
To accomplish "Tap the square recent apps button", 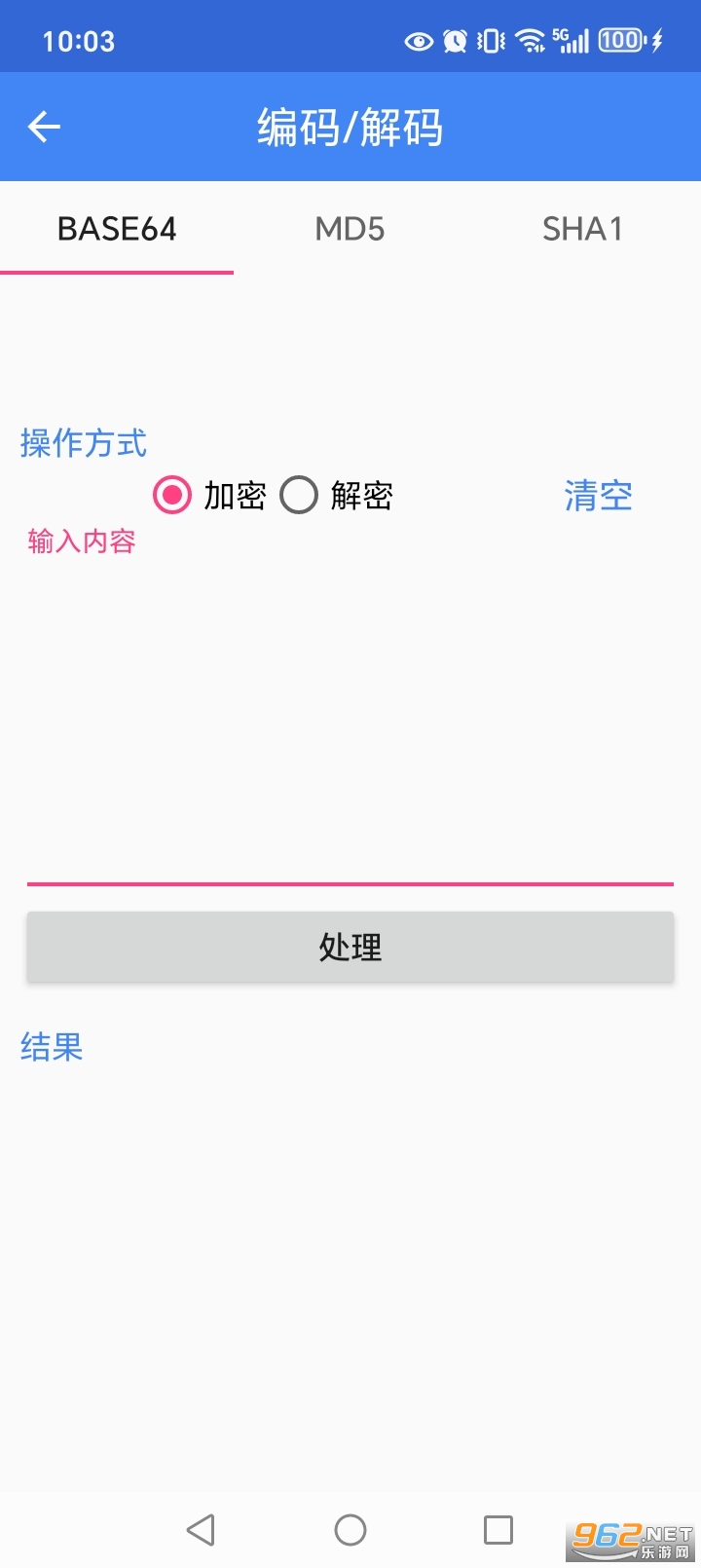I will tap(498, 1529).
